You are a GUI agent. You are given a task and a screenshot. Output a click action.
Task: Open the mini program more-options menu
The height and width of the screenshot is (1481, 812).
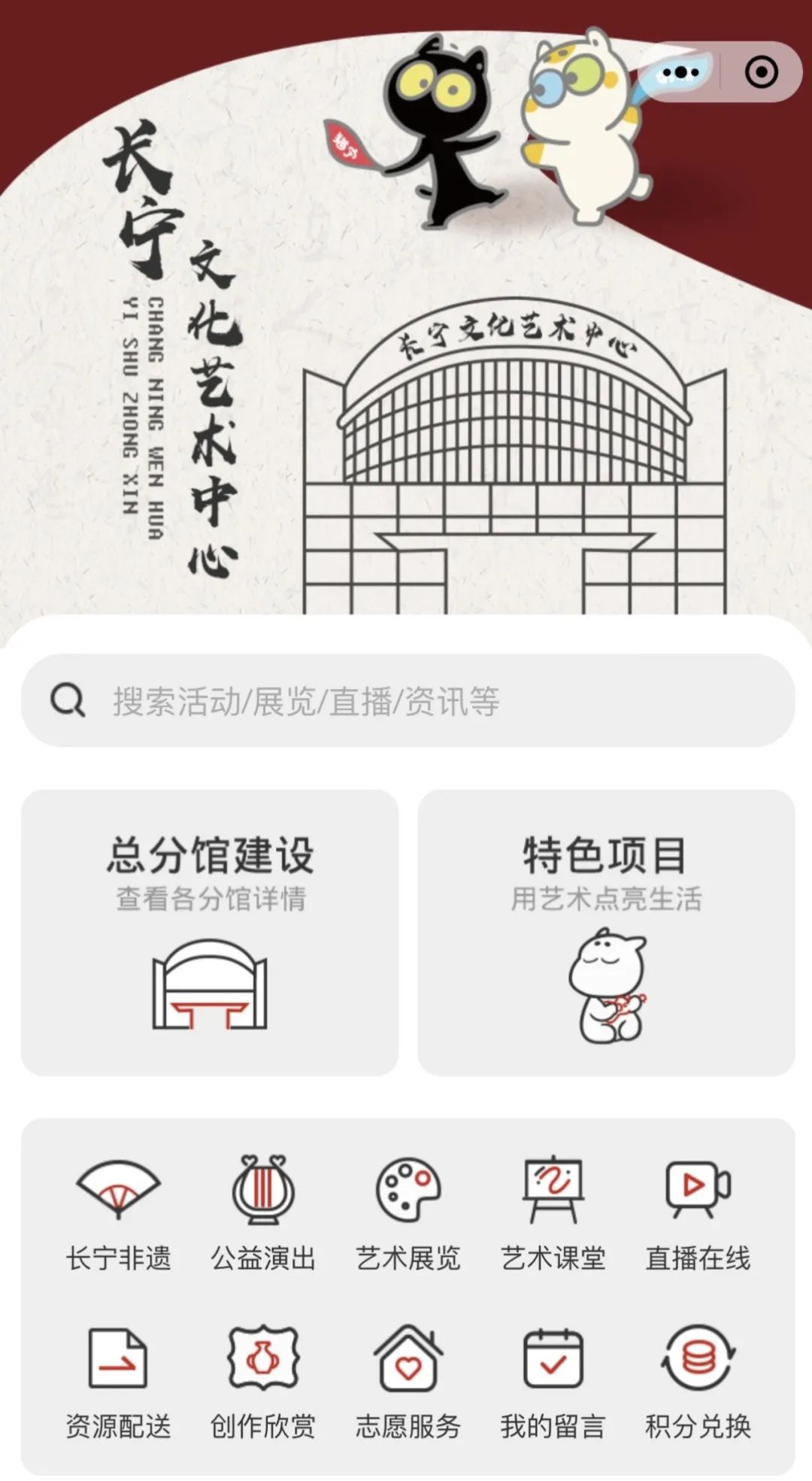tap(680, 72)
